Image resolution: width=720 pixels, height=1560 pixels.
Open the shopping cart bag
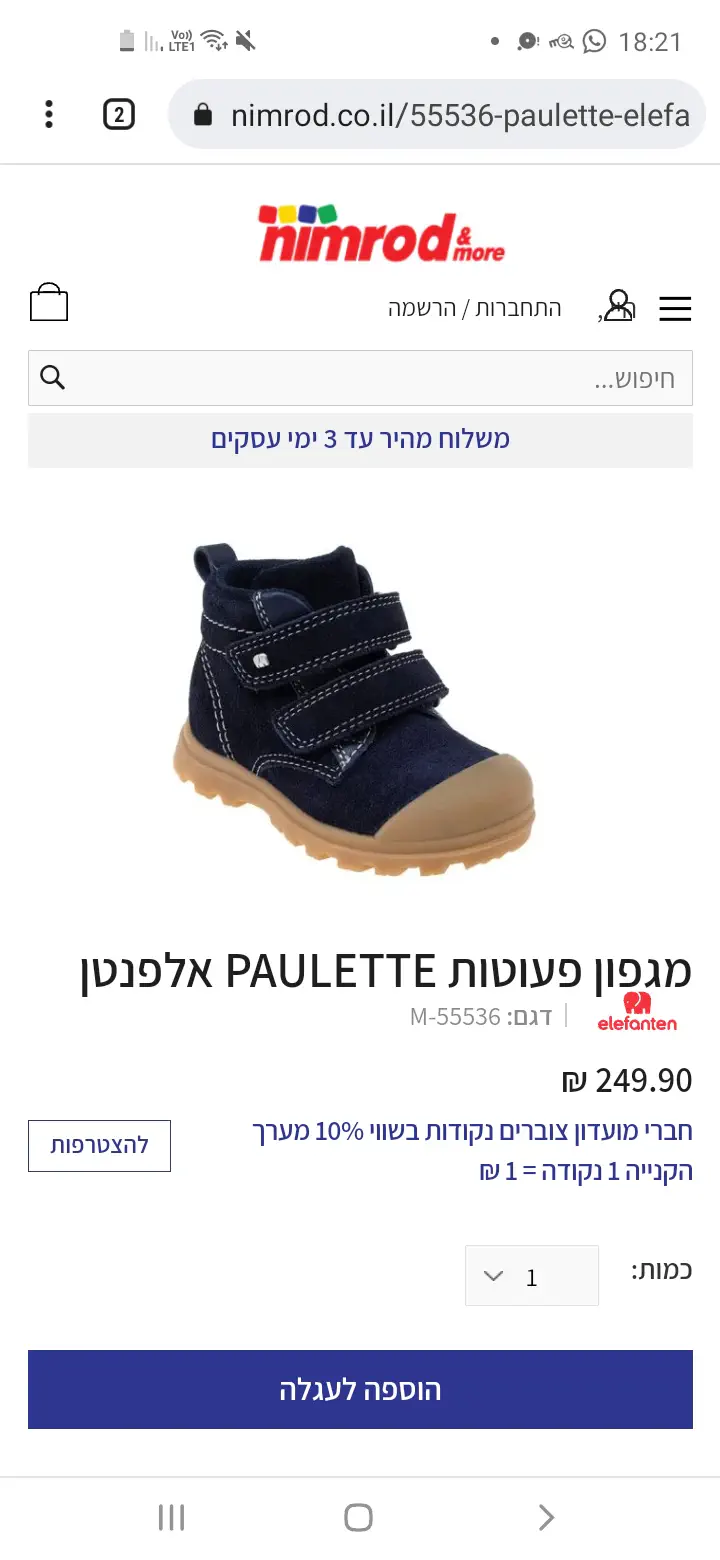[49, 303]
